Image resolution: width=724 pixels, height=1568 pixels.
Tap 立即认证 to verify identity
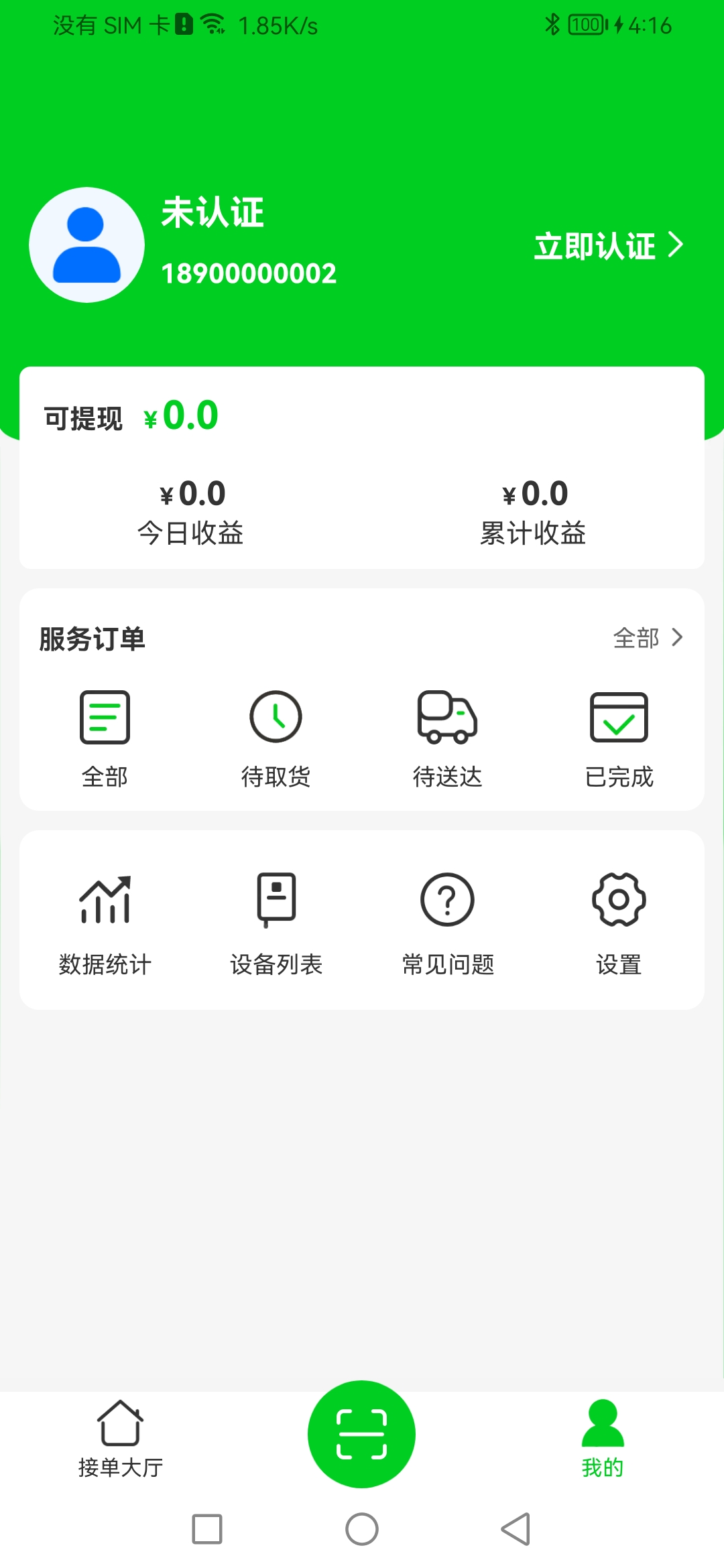[x=595, y=245]
